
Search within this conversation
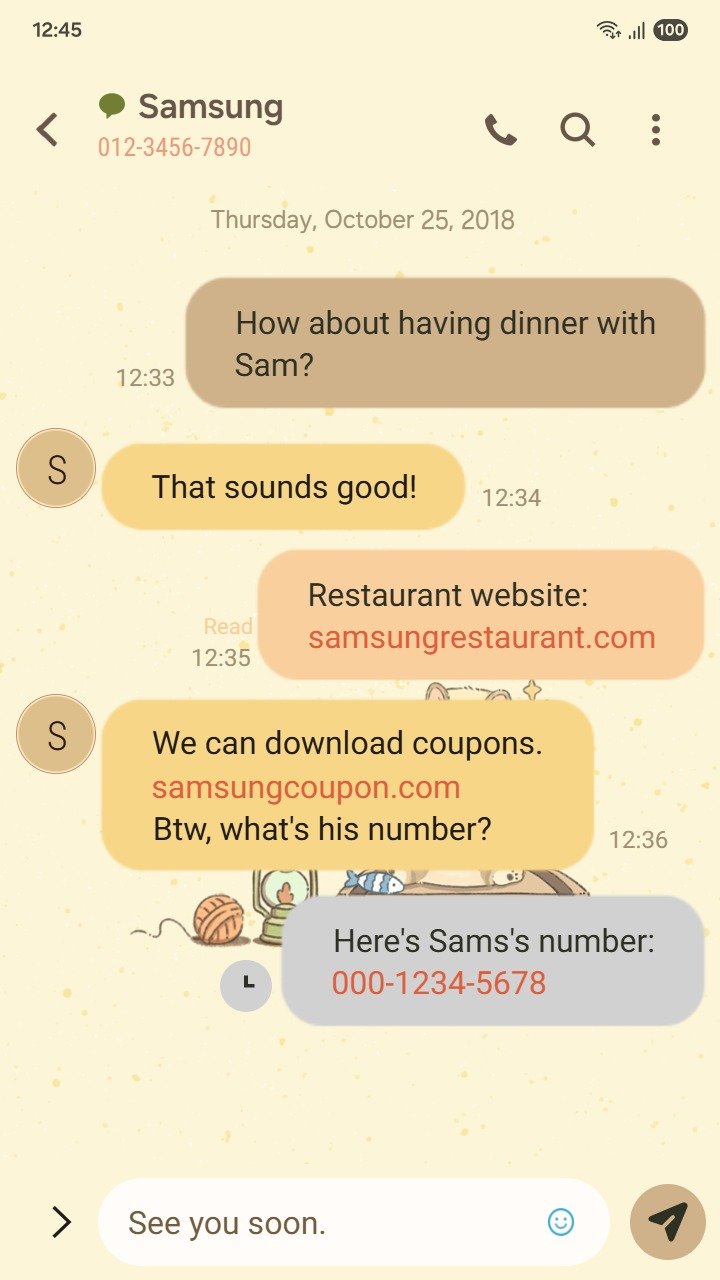tap(577, 129)
